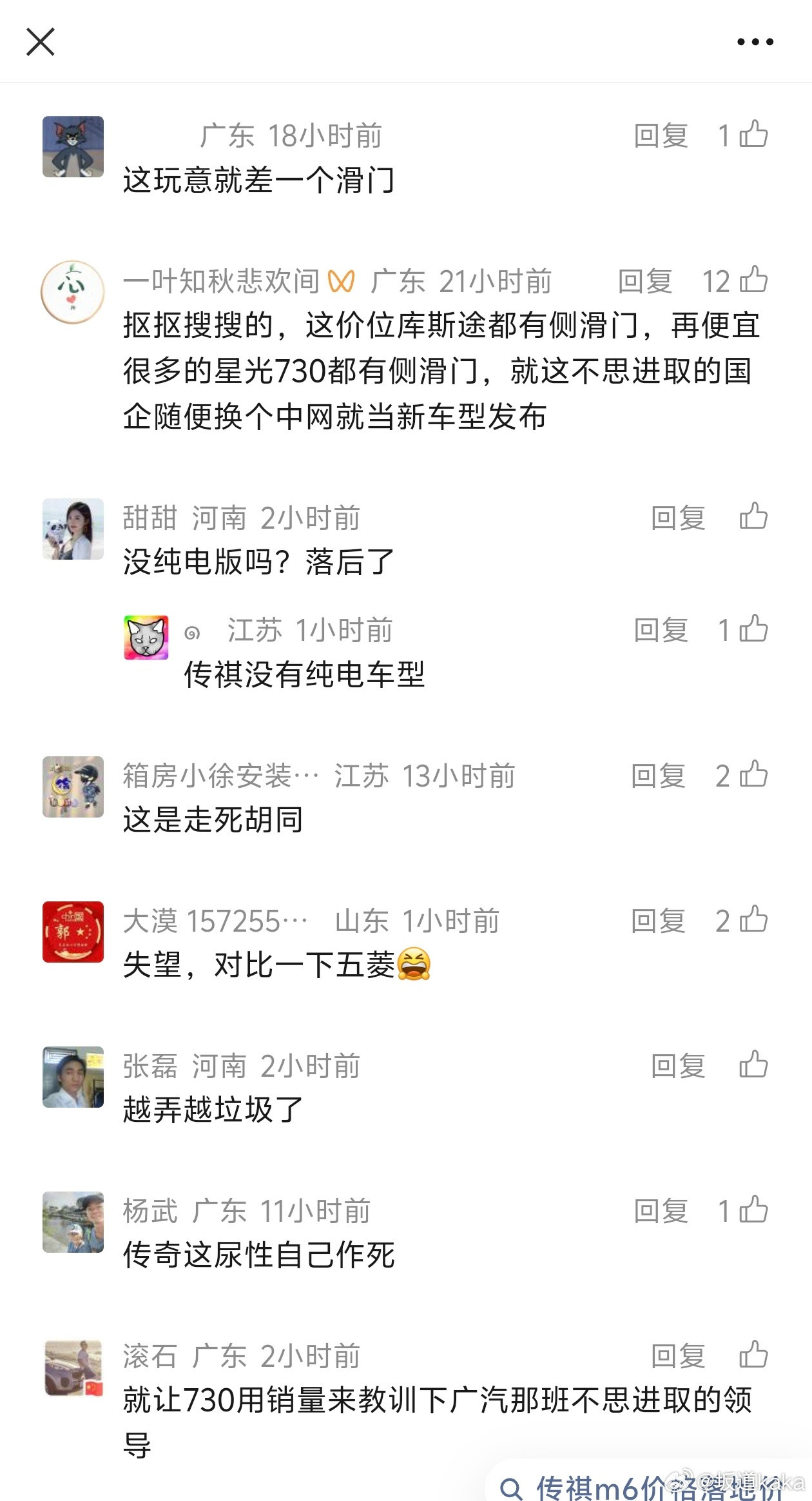Open the more options menu
The image size is (812, 1501).
[x=755, y=41]
